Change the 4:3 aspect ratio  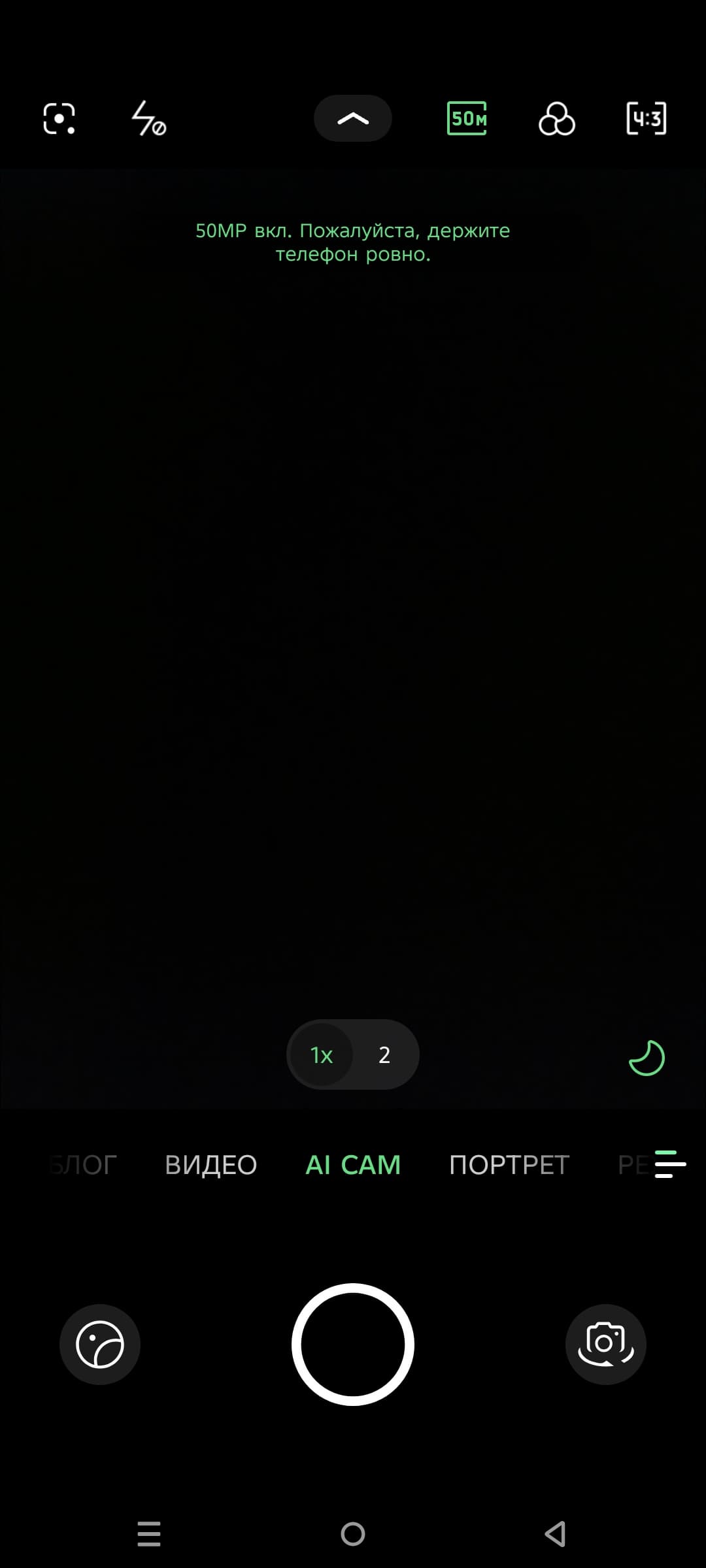[646, 119]
